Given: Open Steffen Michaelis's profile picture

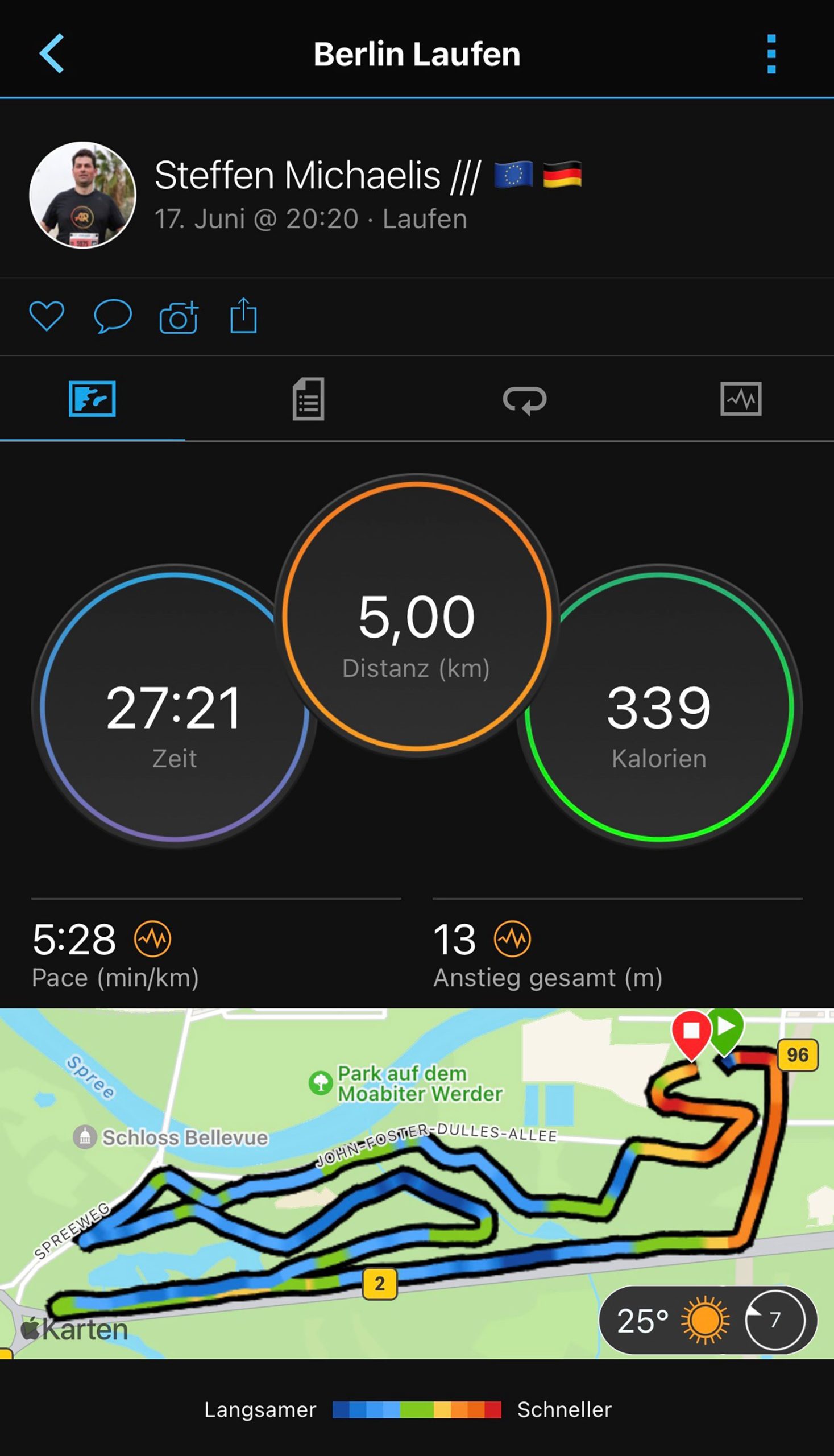Looking at the screenshot, I should [83, 195].
